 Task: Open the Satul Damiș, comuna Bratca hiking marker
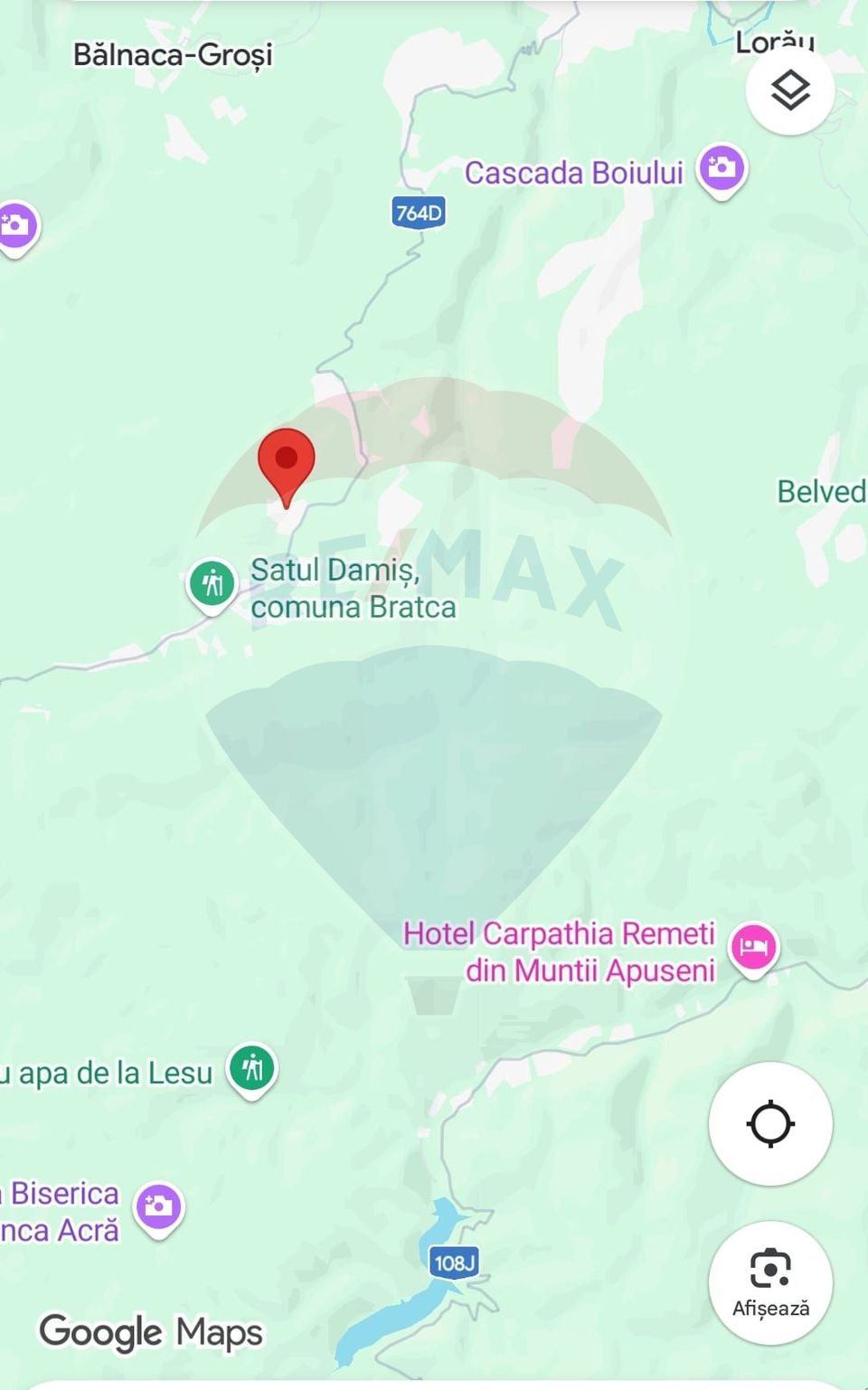[x=212, y=583]
